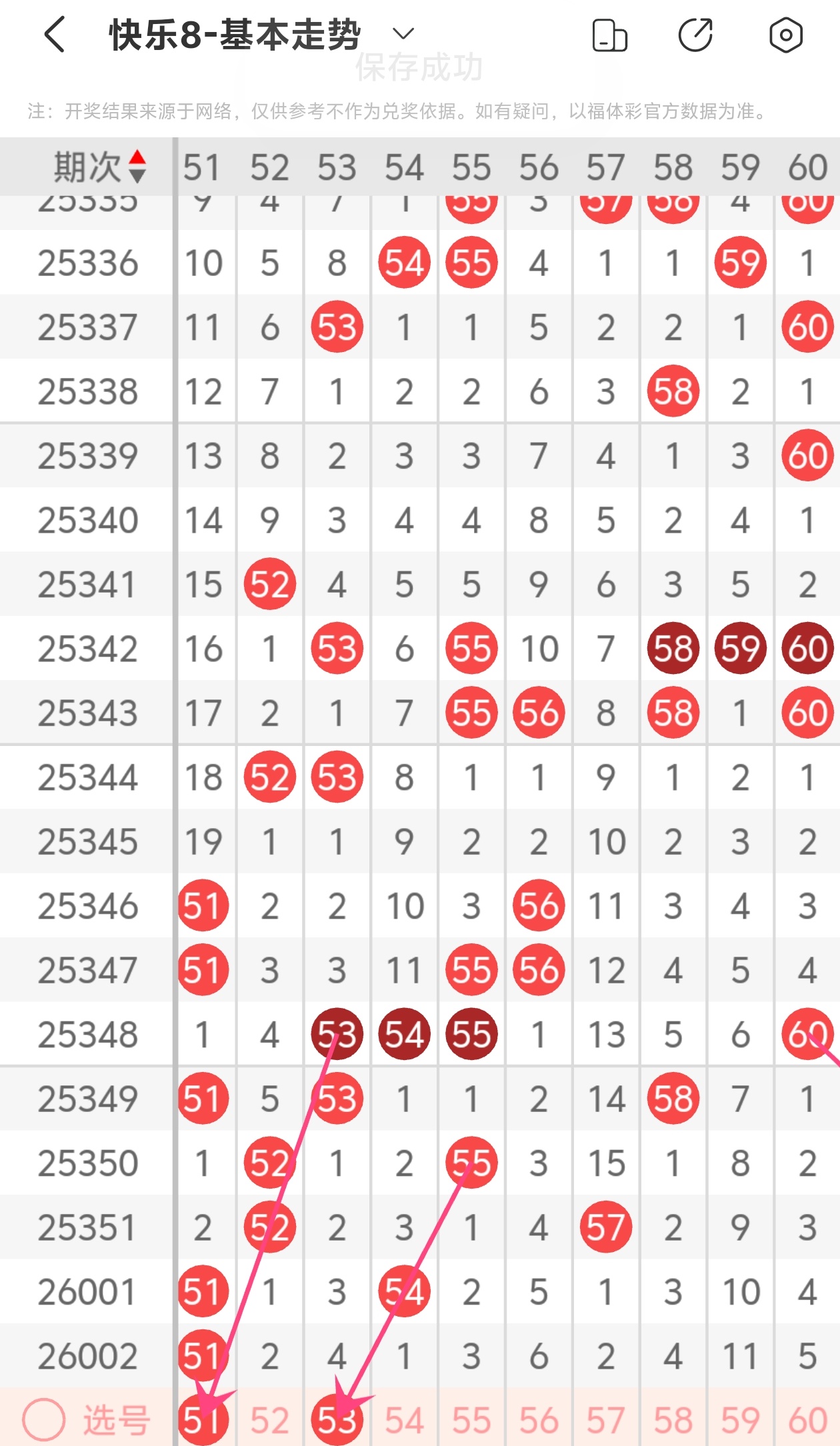840x1446 pixels.
Task: Pick number 58 in selection row
Action: 673,1420
